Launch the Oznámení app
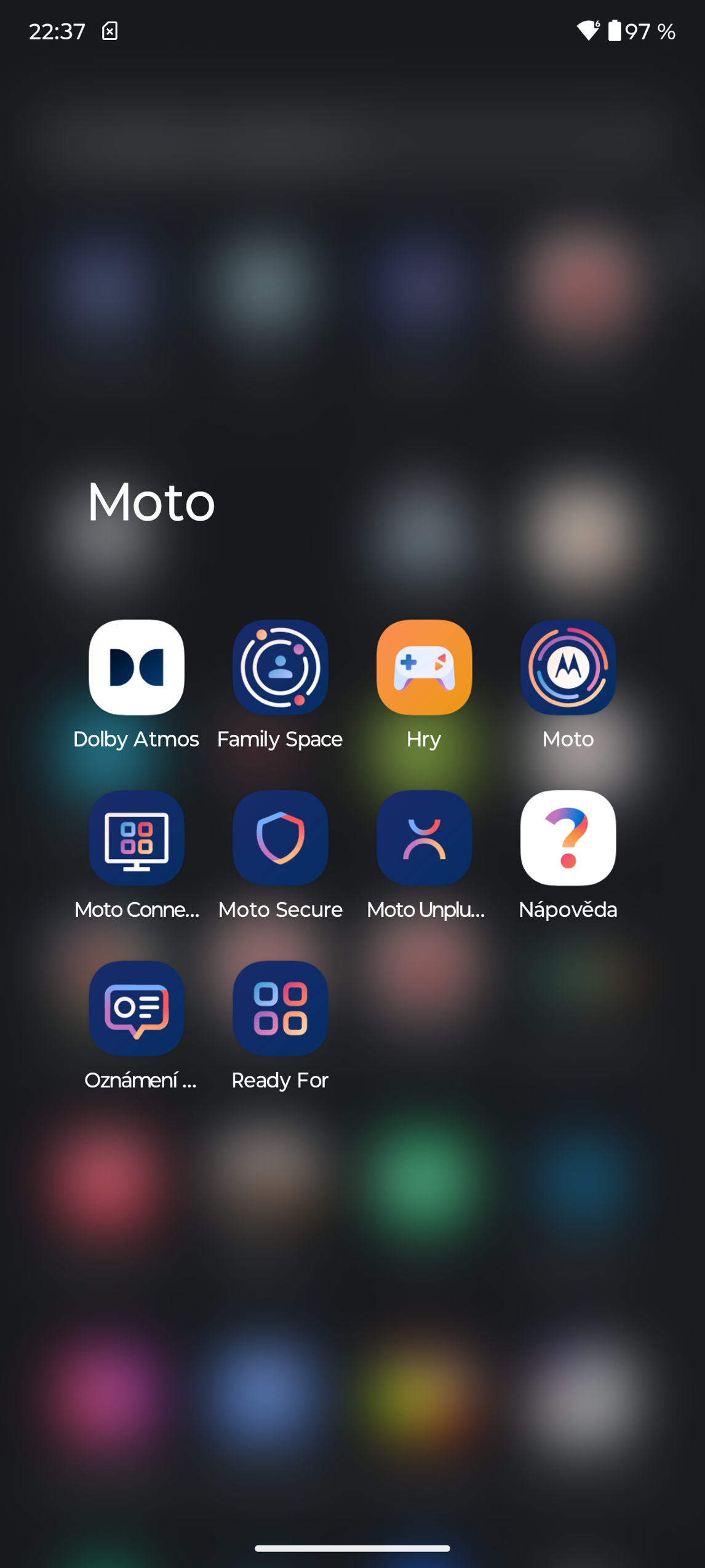 (x=136, y=1008)
